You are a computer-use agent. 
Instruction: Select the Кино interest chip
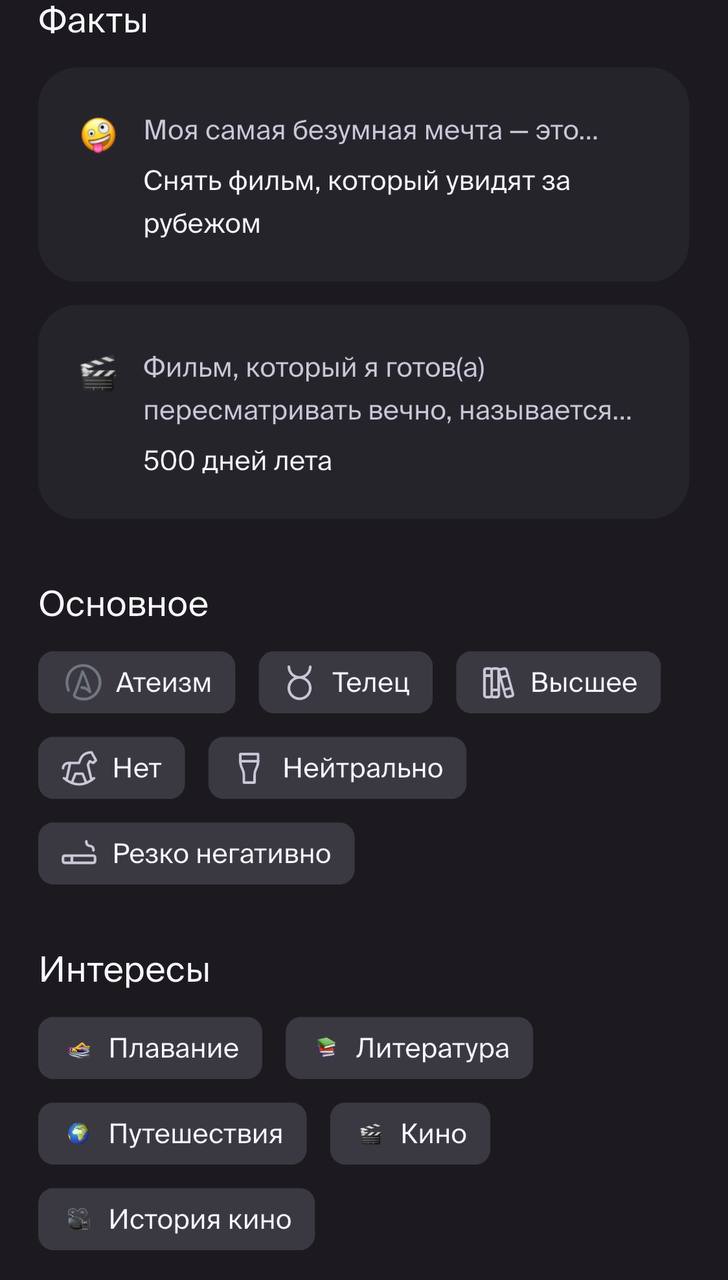coord(410,1134)
